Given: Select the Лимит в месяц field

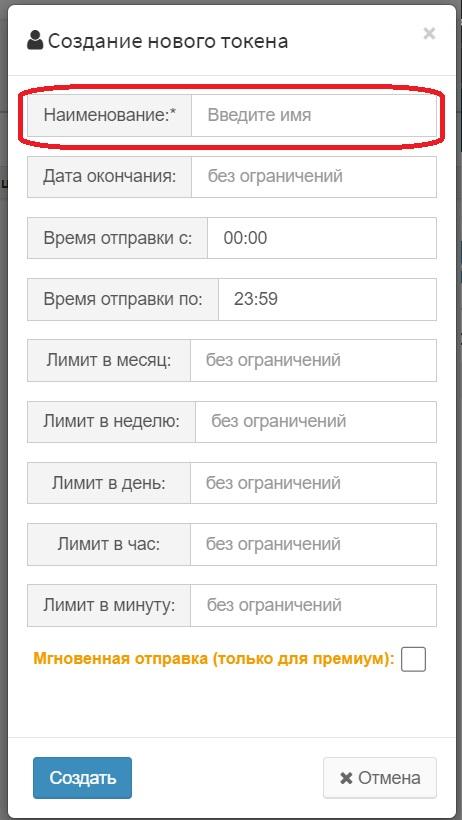Looking at the screenshot, I should (313, 360).
